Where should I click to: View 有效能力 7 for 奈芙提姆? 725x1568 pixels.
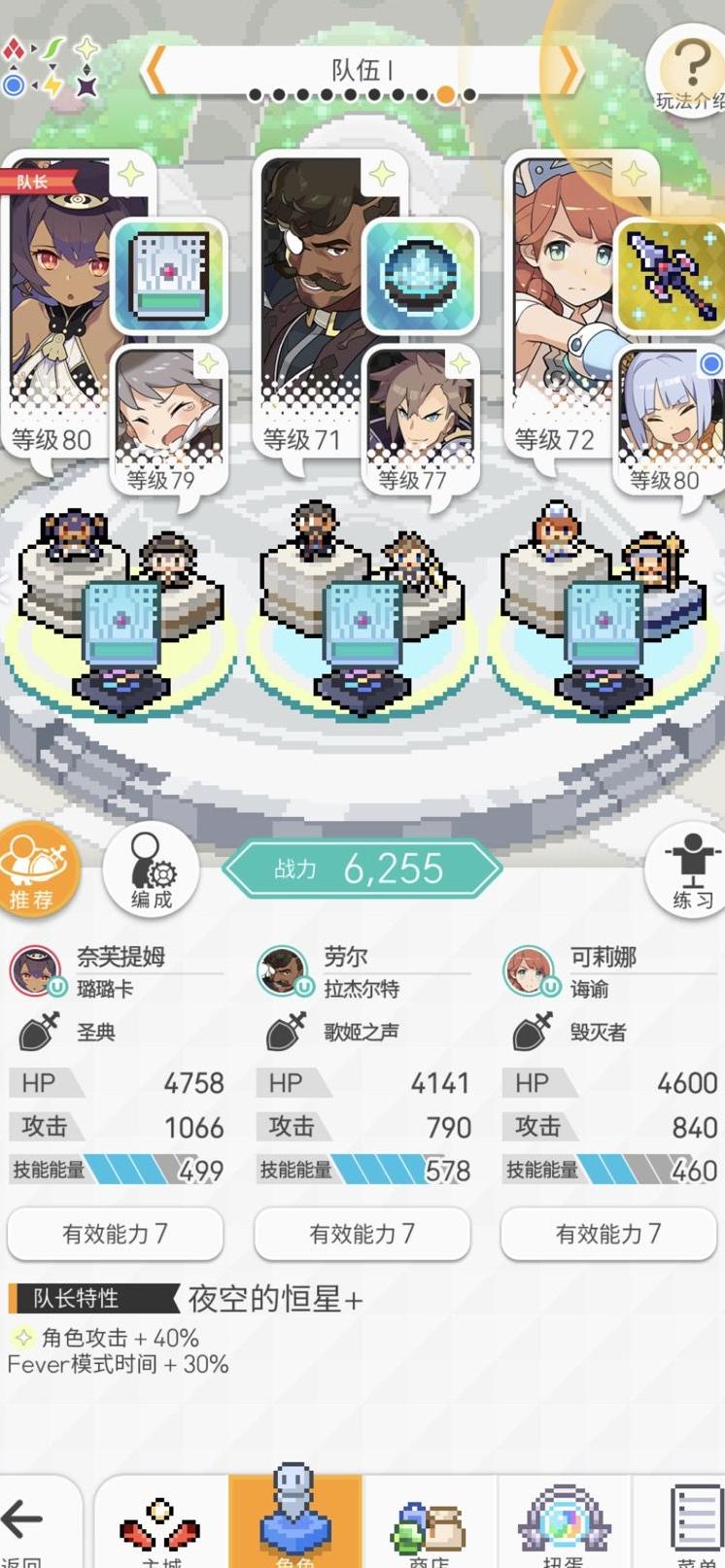point(115,1234)
